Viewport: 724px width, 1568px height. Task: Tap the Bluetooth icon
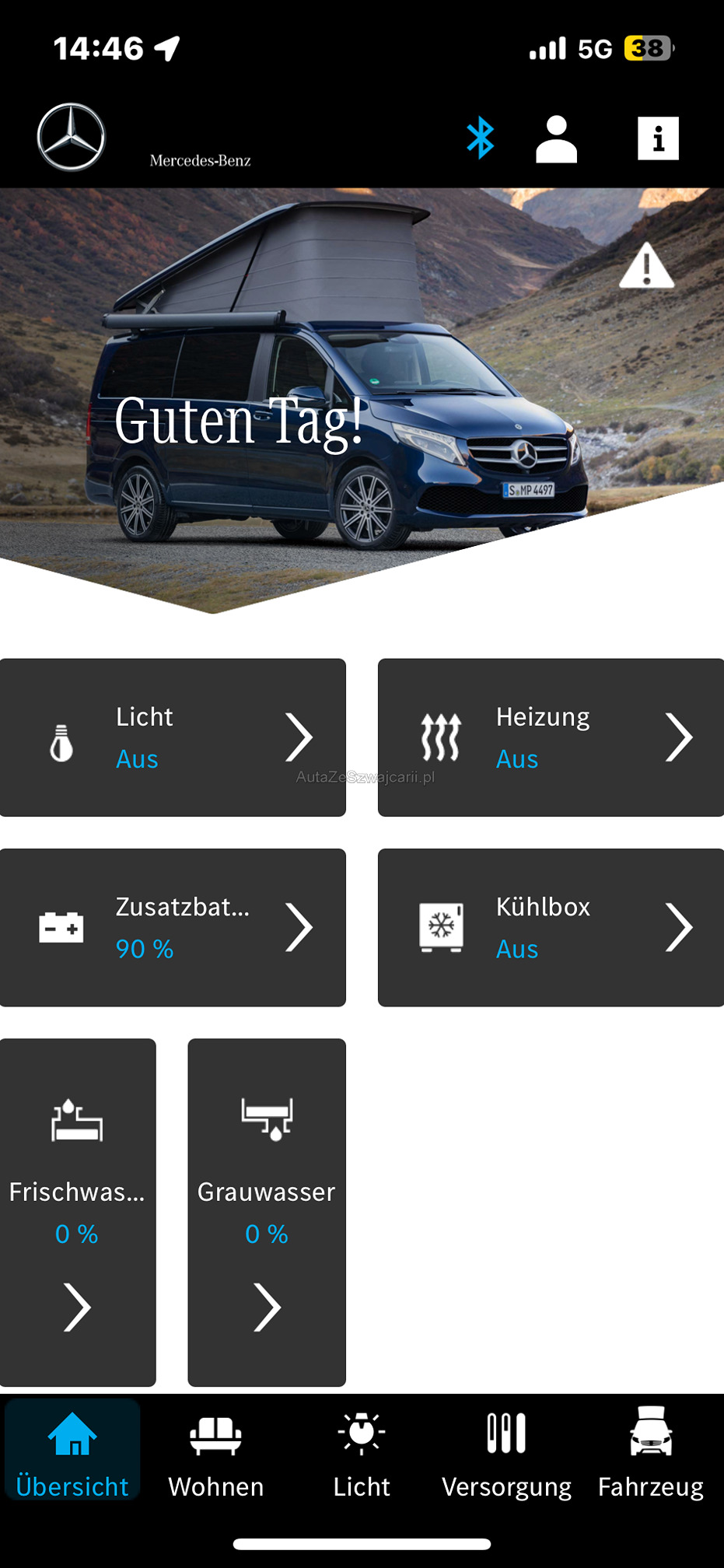480,138
